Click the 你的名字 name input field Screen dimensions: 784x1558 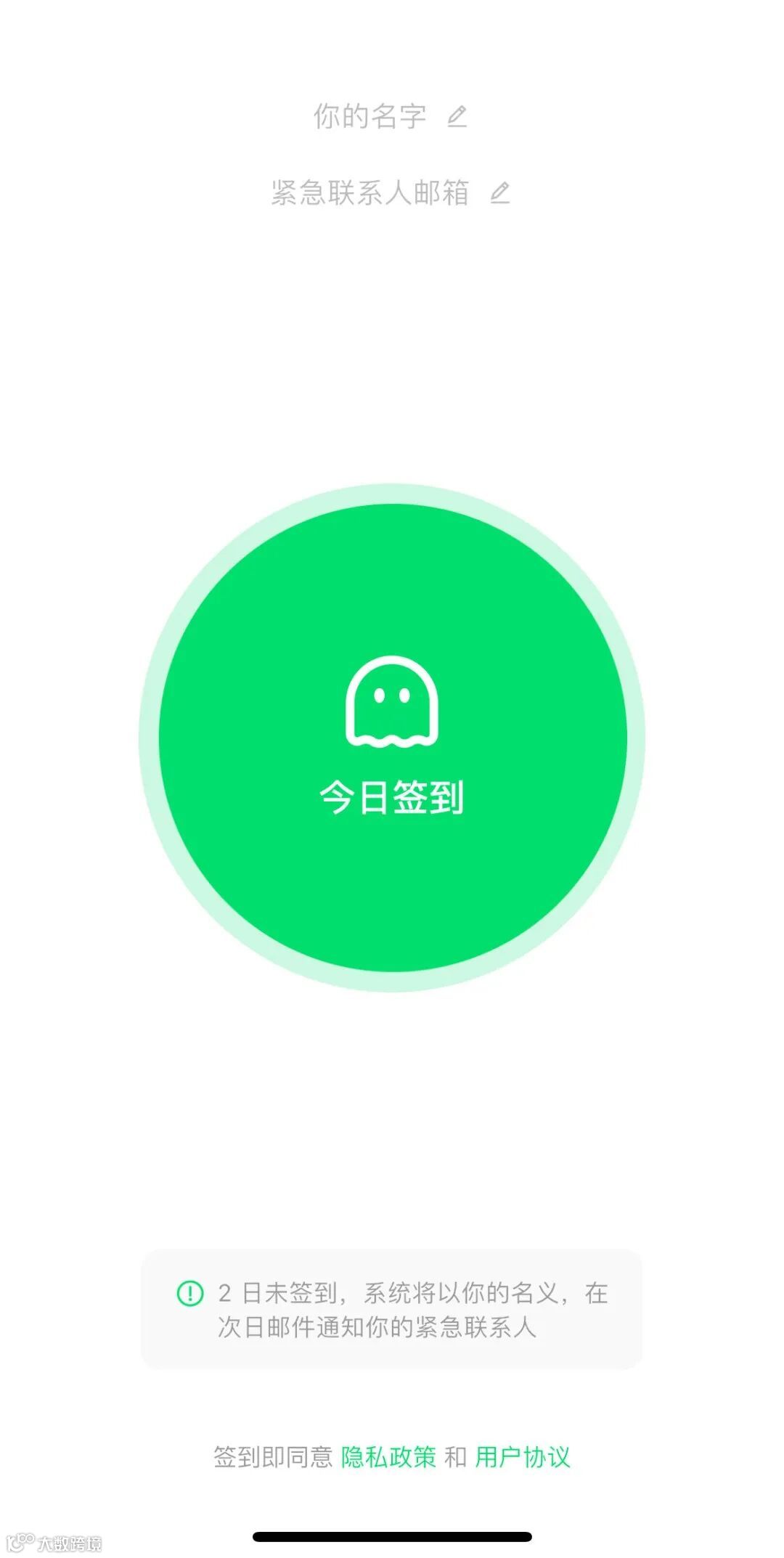click(370, 116)
